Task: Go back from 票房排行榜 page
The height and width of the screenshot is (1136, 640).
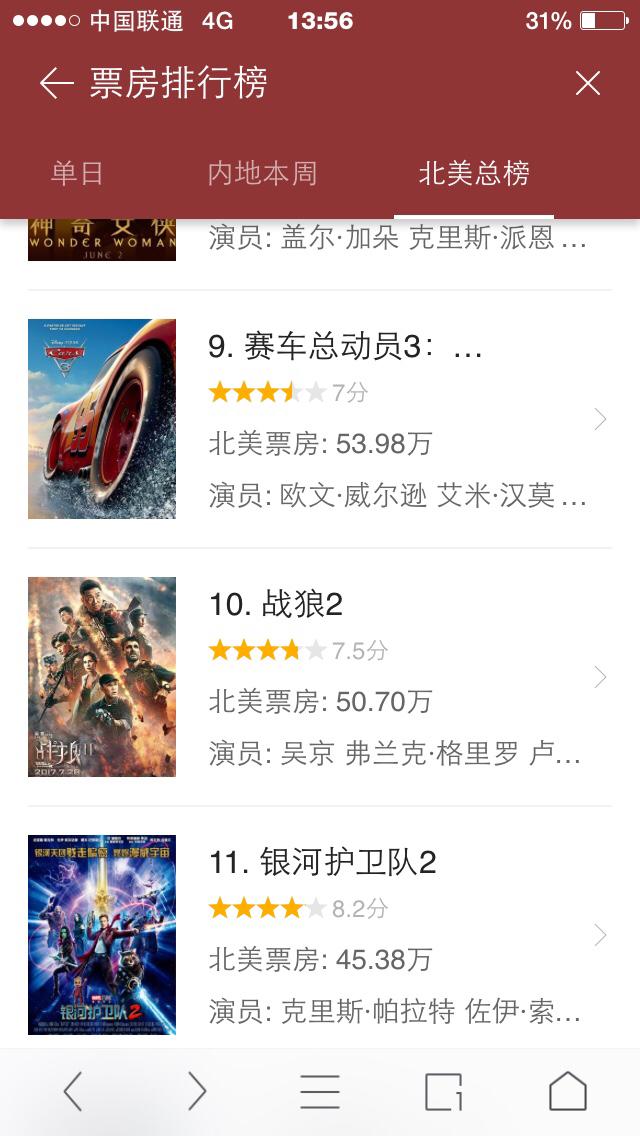Action: tap(57, 83)
